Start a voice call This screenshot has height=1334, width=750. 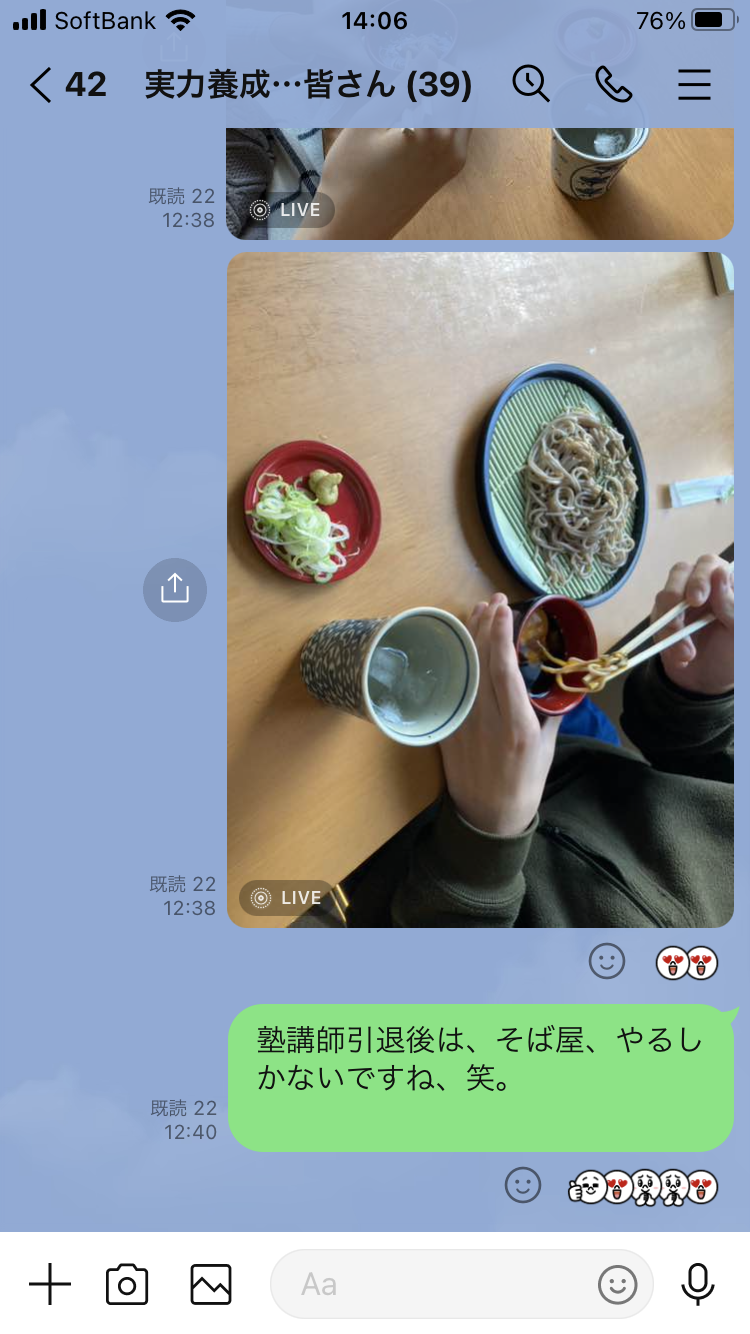[x=613, y=85]
